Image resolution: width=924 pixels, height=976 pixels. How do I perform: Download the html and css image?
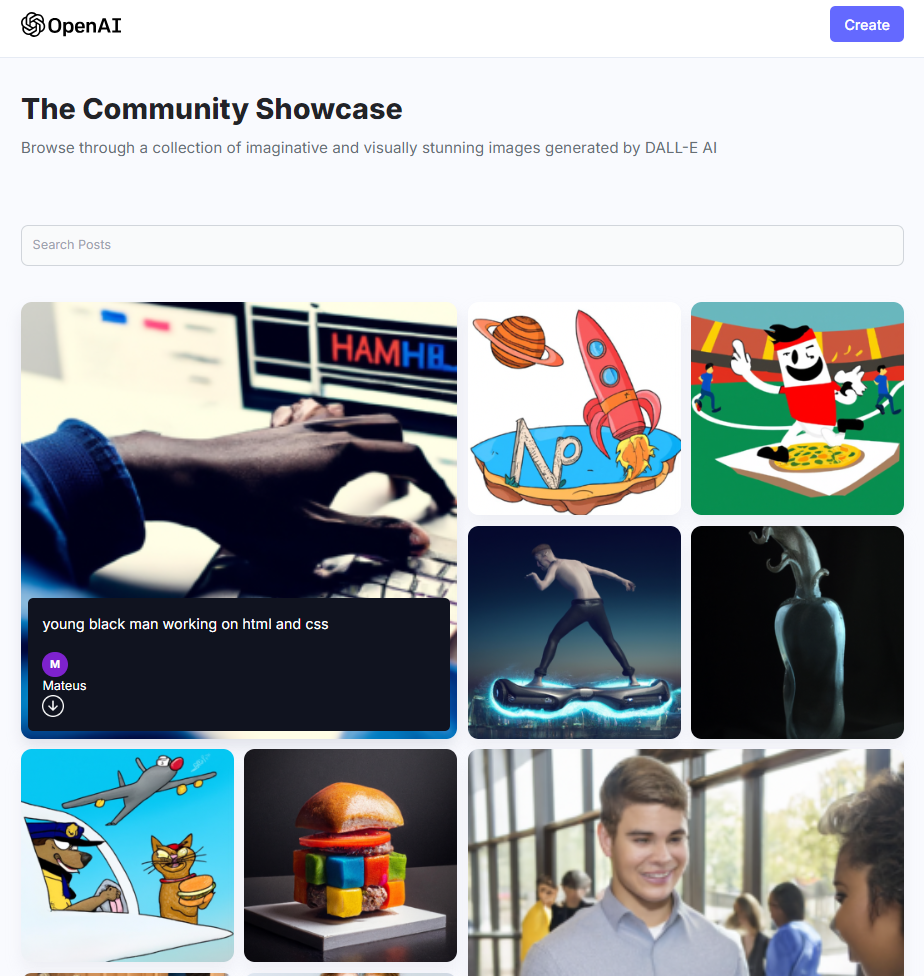coord(53,707)
